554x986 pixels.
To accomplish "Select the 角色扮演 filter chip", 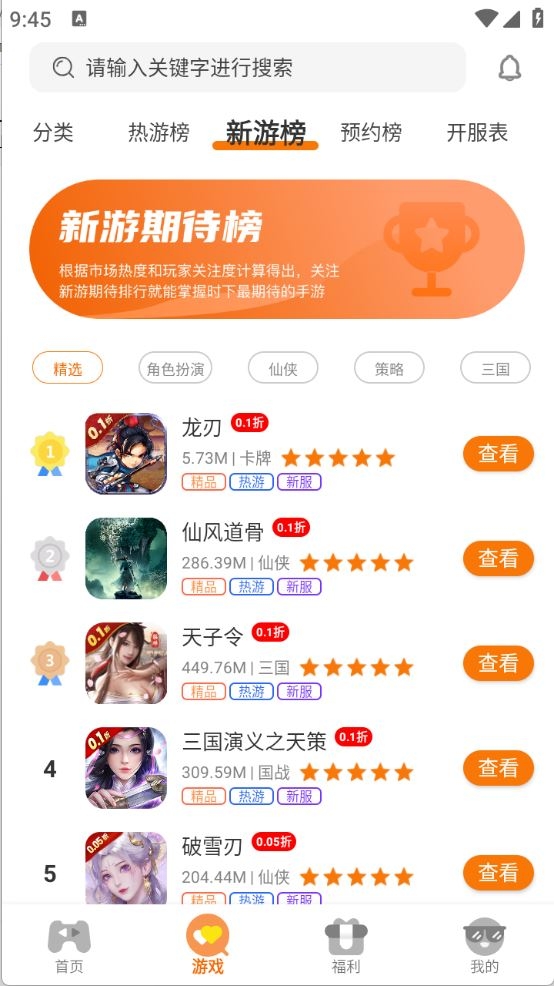I will click(x=175, y=368).
